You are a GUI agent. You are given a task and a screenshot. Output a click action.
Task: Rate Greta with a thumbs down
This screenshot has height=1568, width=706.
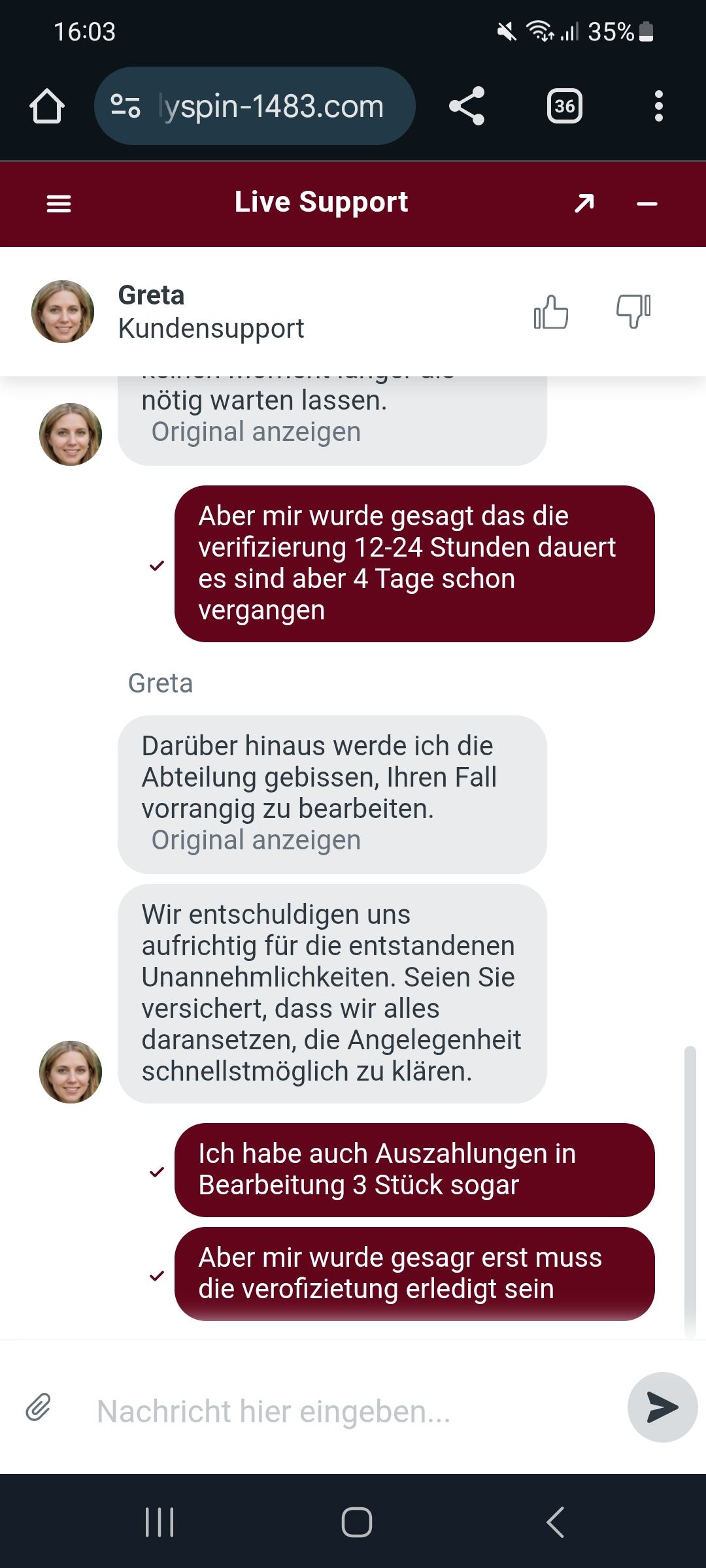coord(633,312)
